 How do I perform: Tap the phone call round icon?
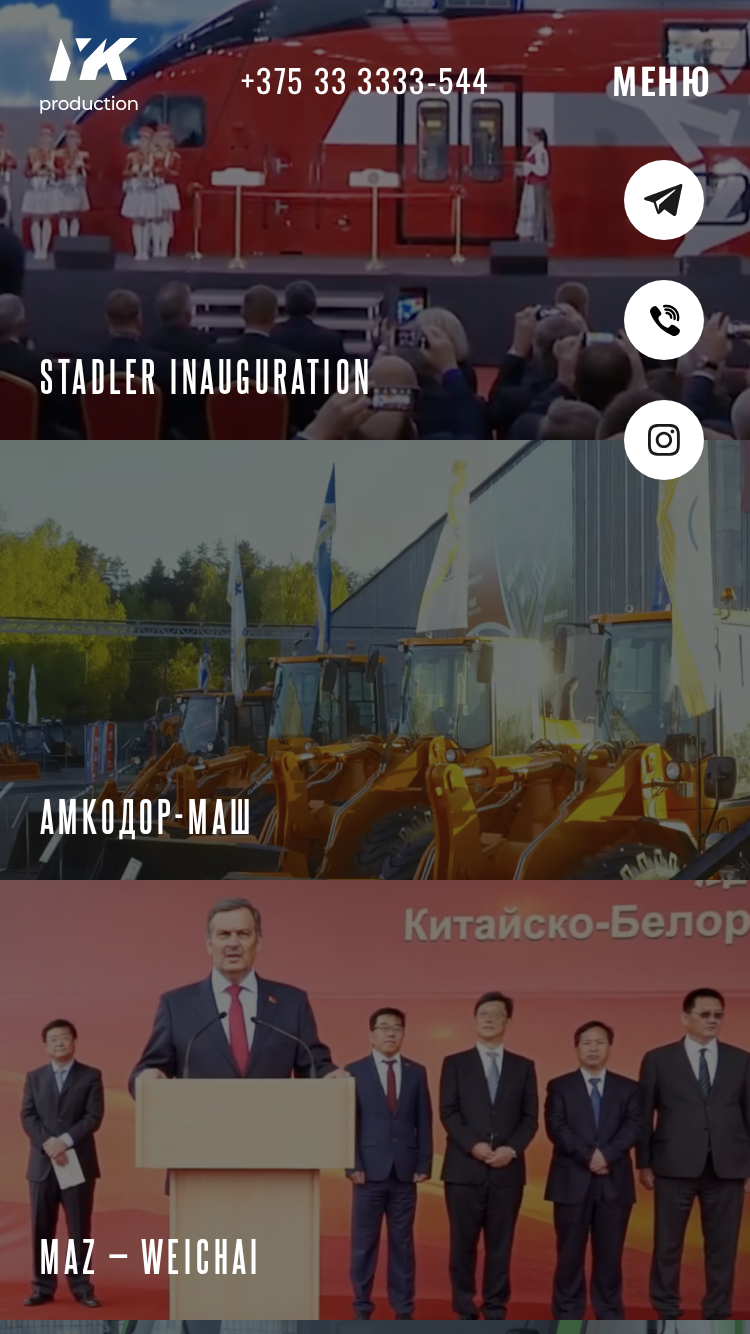pyautogui.click(x=664, y=320)
